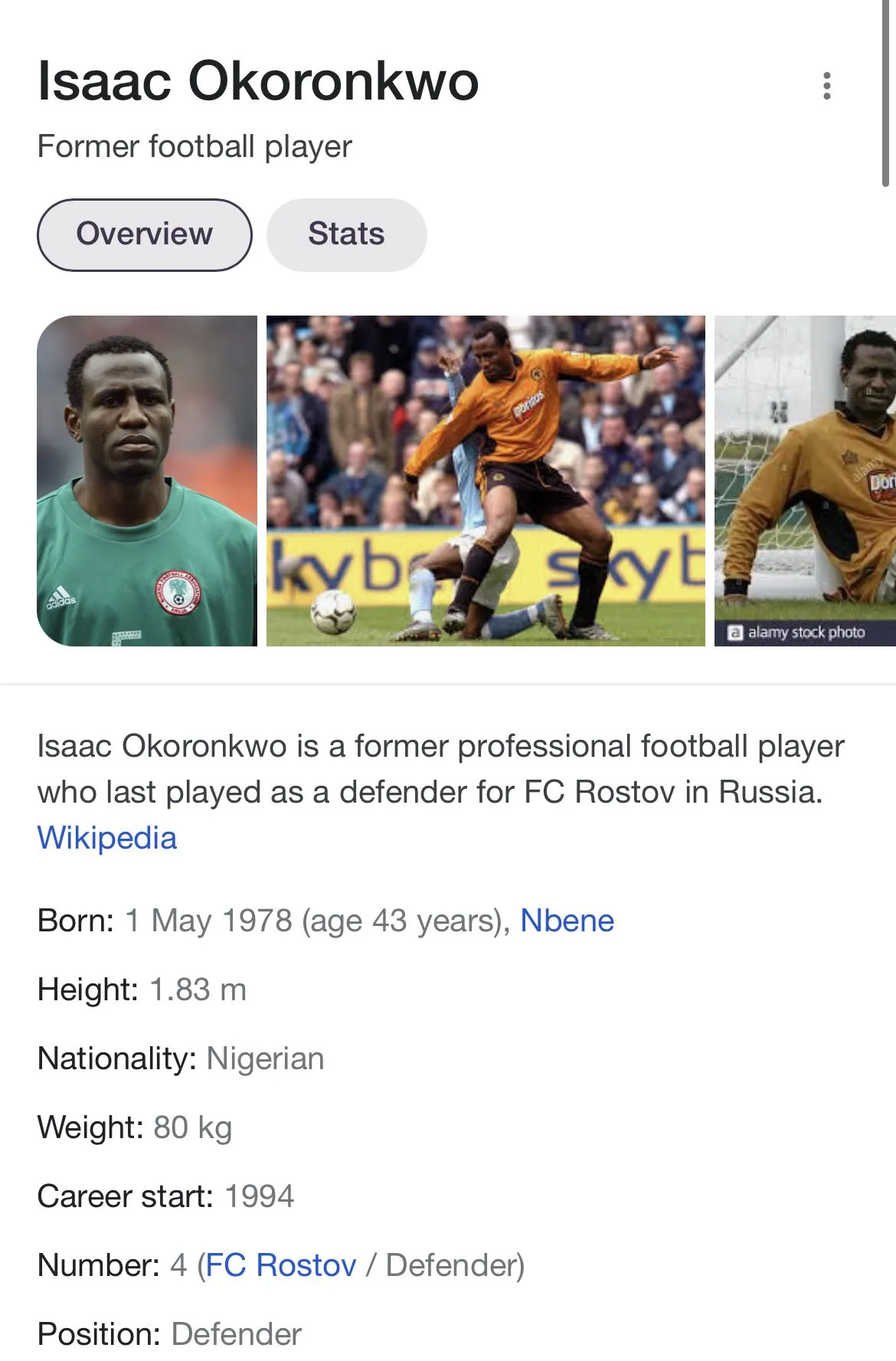This screenshot has width=896, height=1361.
Task: Select the Overview tab
Action: click(144, 234)
